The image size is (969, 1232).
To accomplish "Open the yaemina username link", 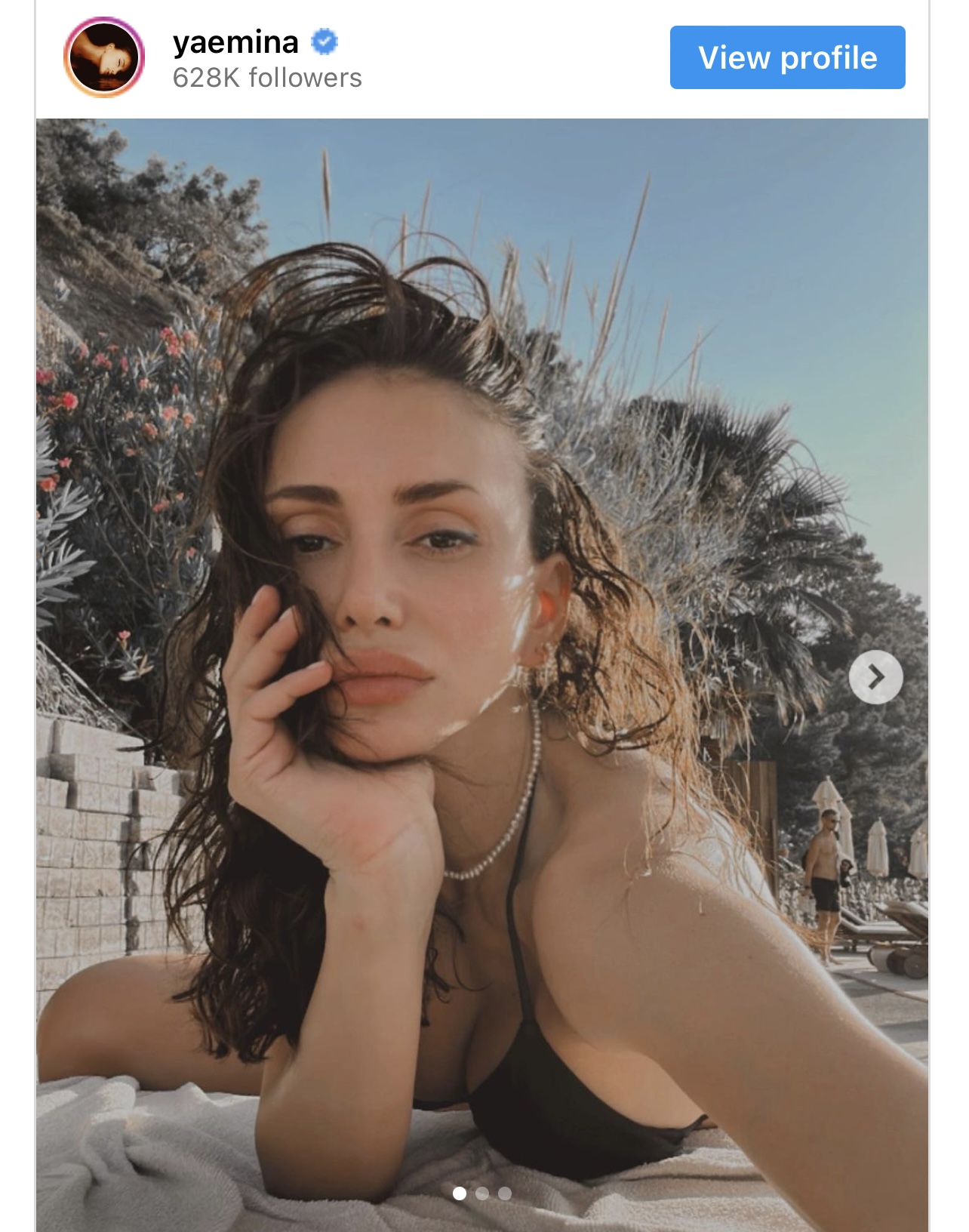I will (235, 42).
